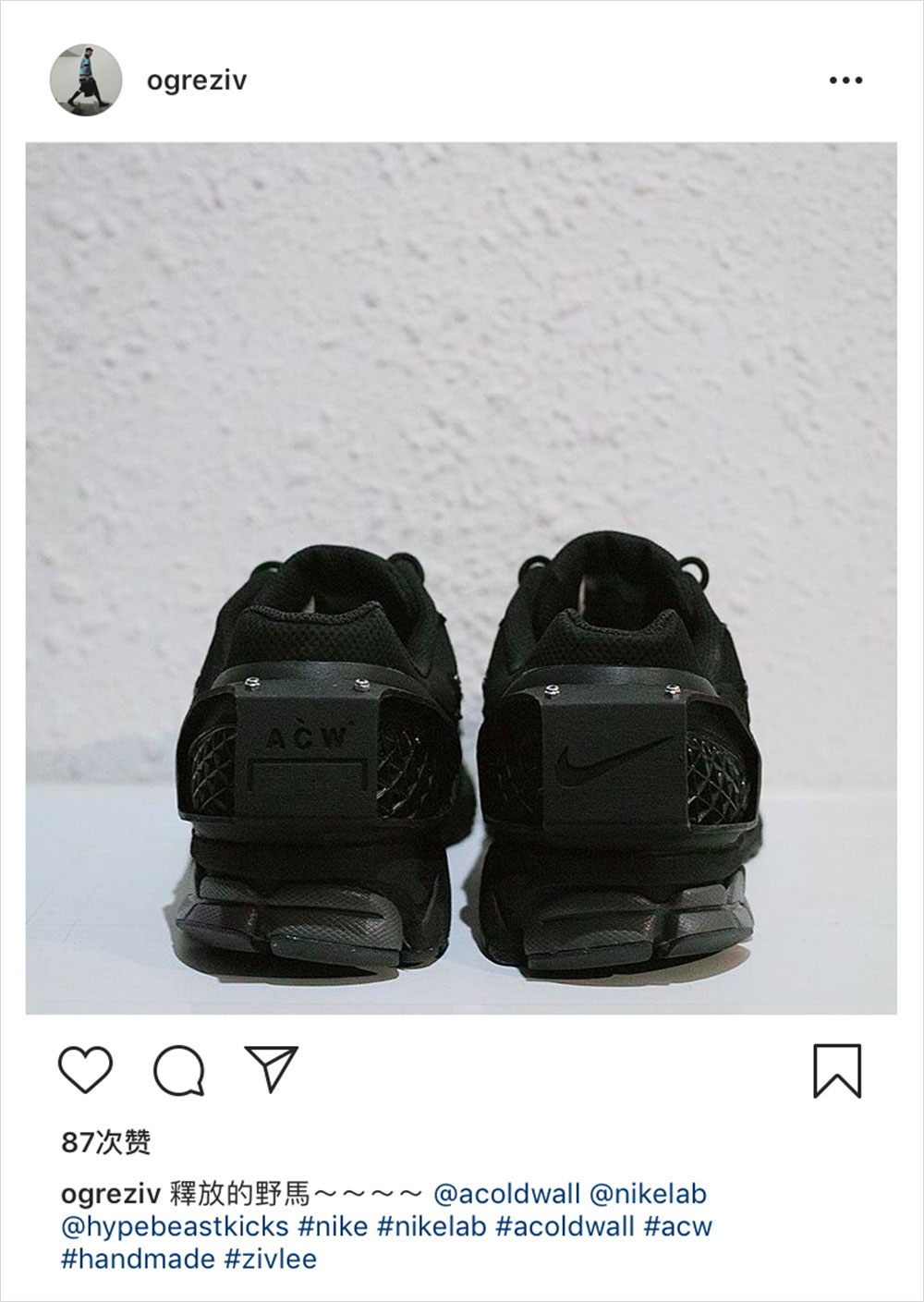Screen dimensions: 924x1302
Task: Open the three-dot overflow menu
Action: [845, 80]
